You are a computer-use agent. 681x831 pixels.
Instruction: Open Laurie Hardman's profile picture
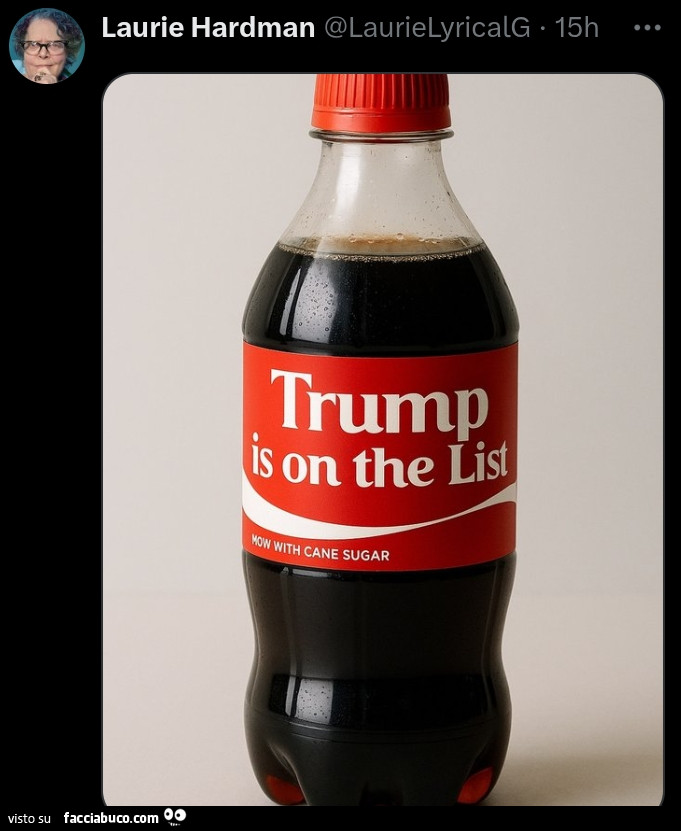47,46
